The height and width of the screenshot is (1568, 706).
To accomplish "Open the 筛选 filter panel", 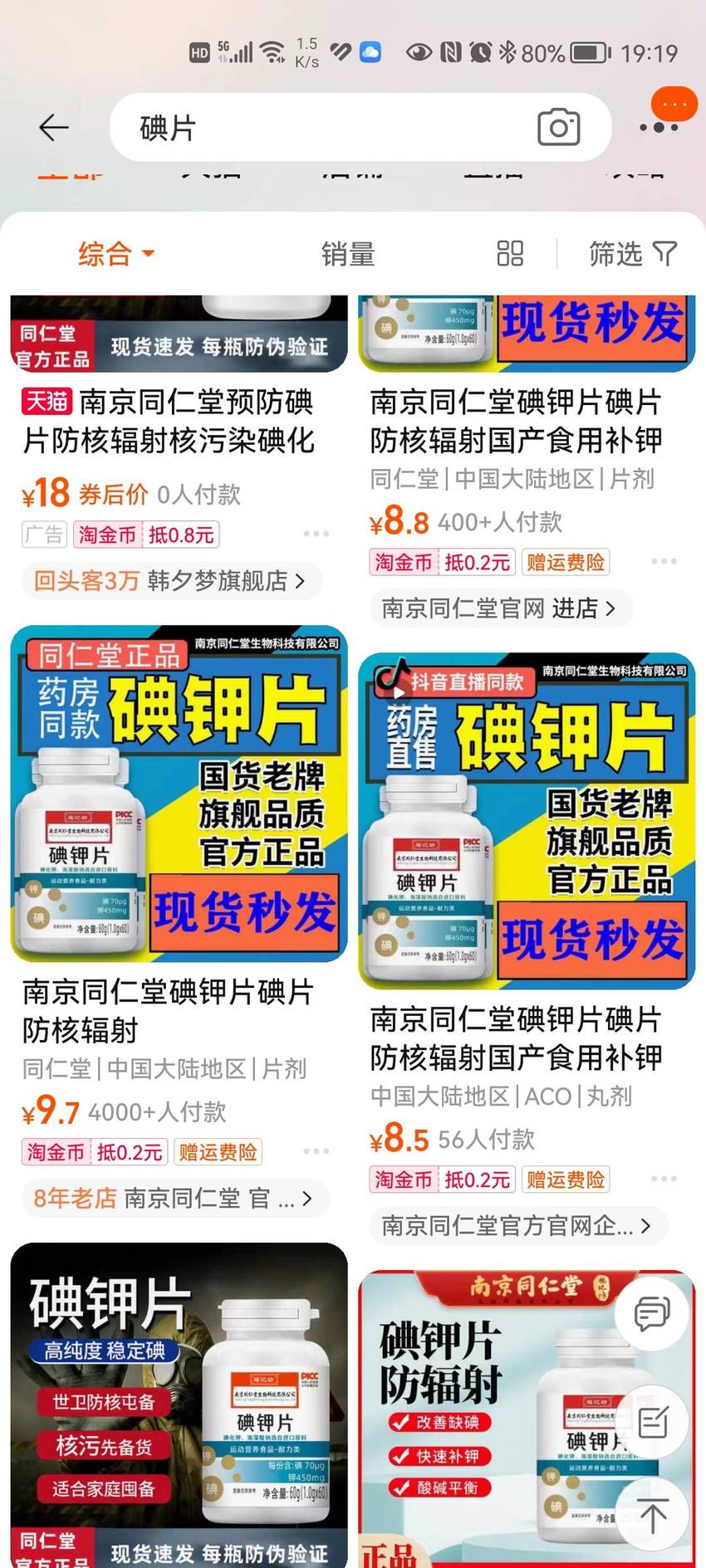I will coord(633,253).
